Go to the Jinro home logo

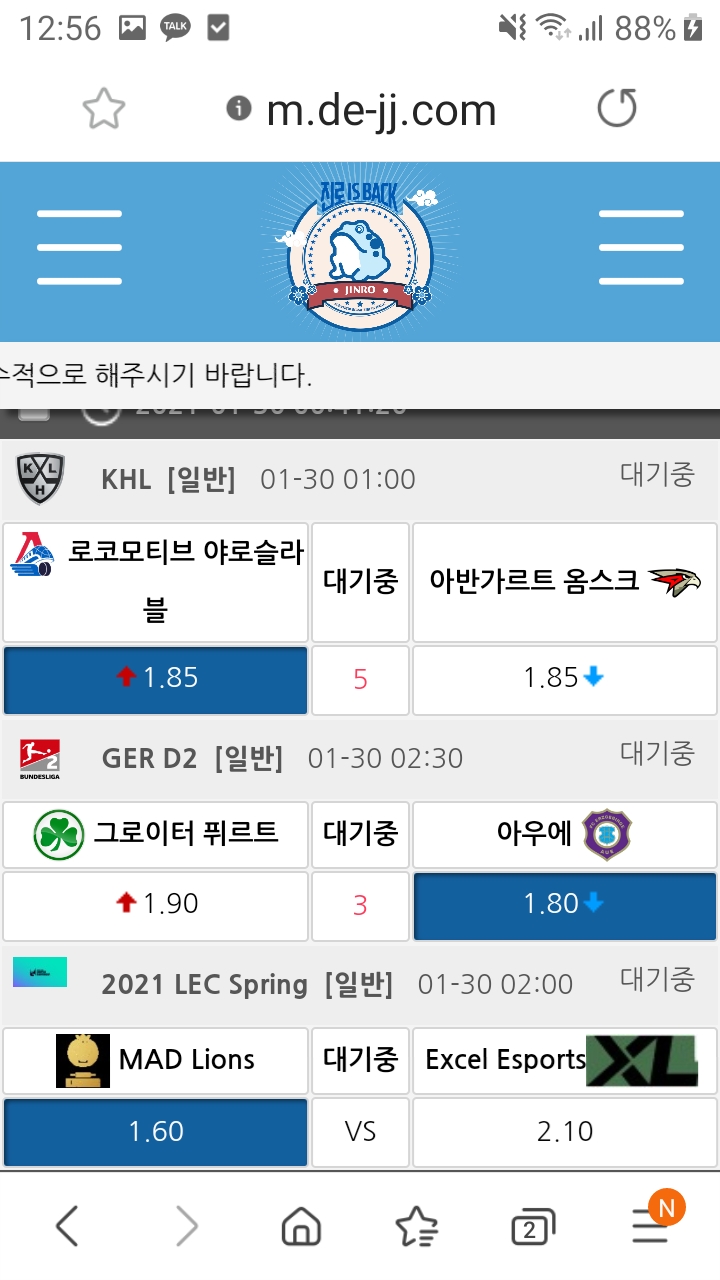(359, 250)
